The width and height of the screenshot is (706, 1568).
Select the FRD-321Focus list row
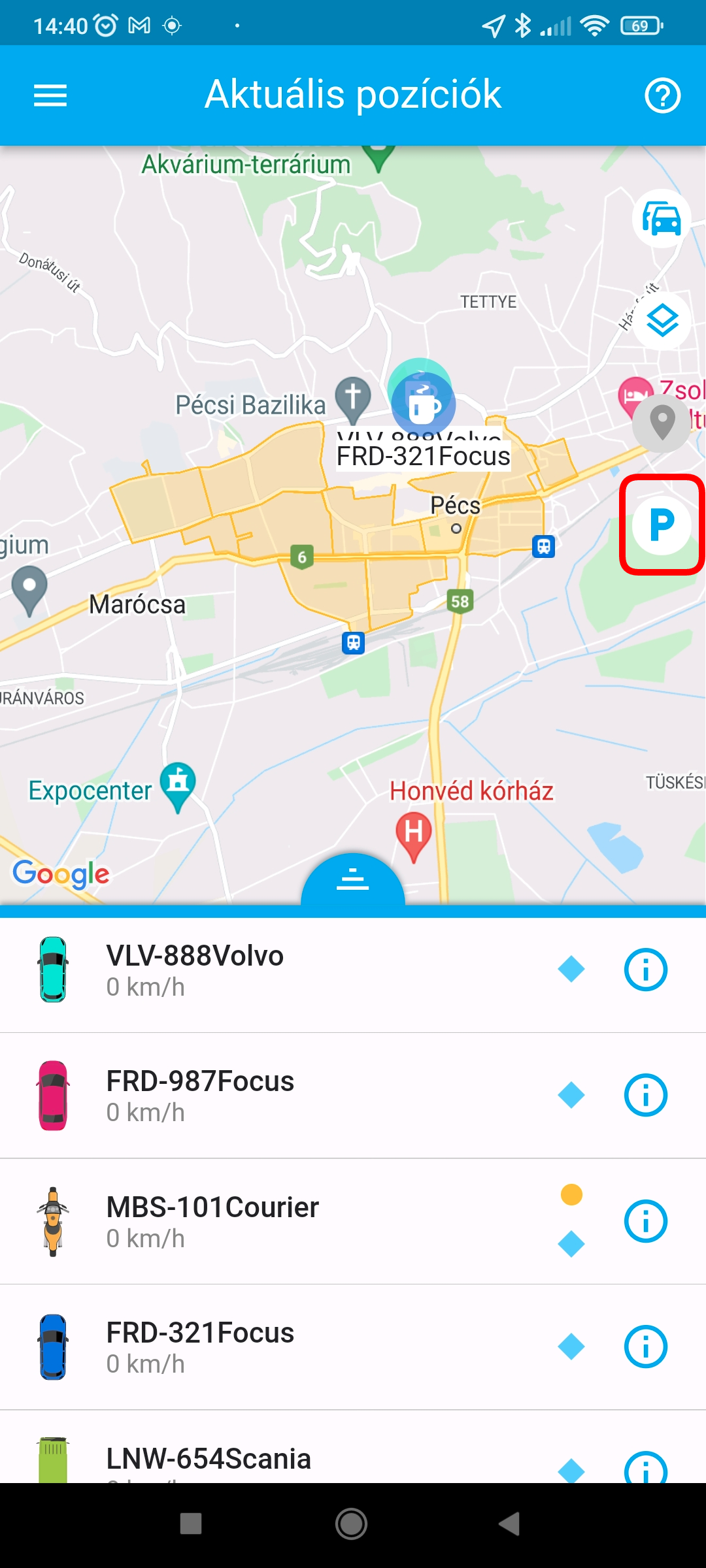(261, 1347)
